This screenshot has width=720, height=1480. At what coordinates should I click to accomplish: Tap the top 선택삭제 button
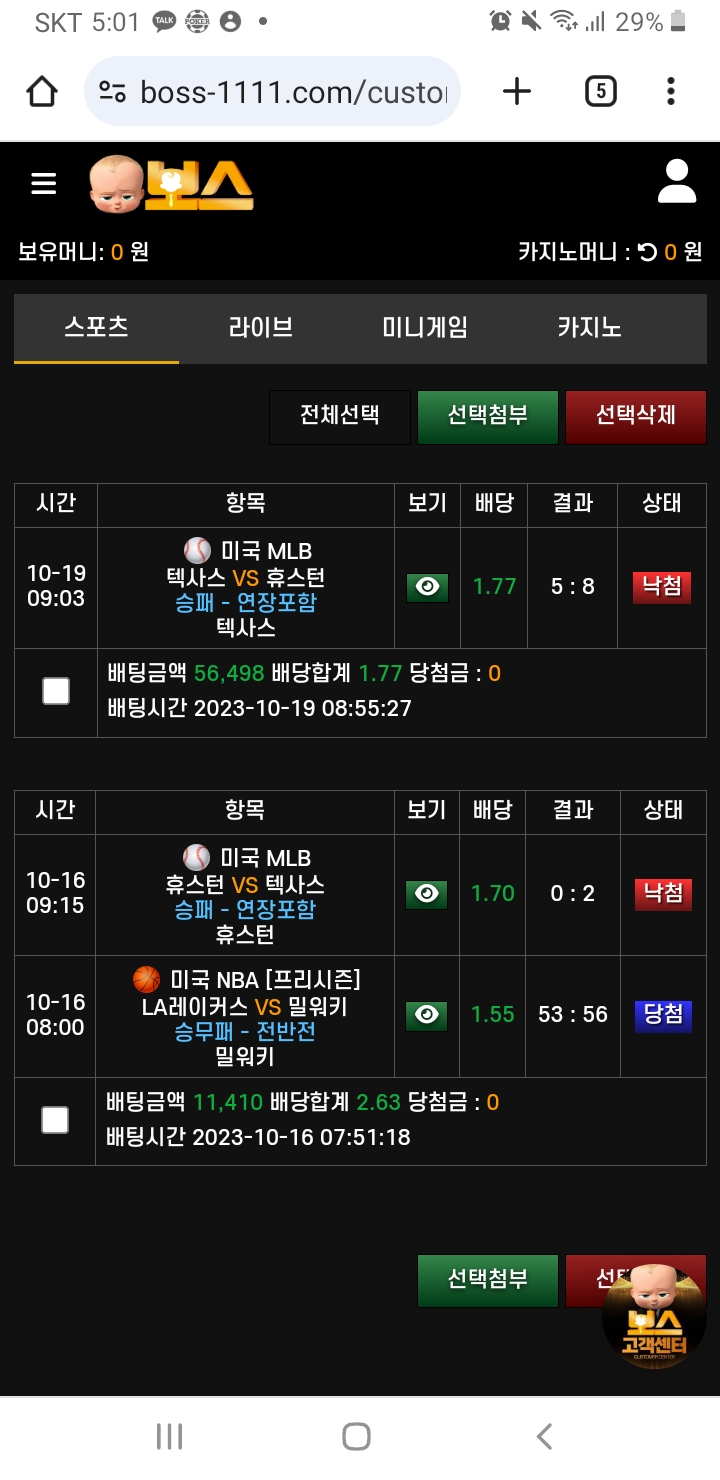[x=635, y=416]
